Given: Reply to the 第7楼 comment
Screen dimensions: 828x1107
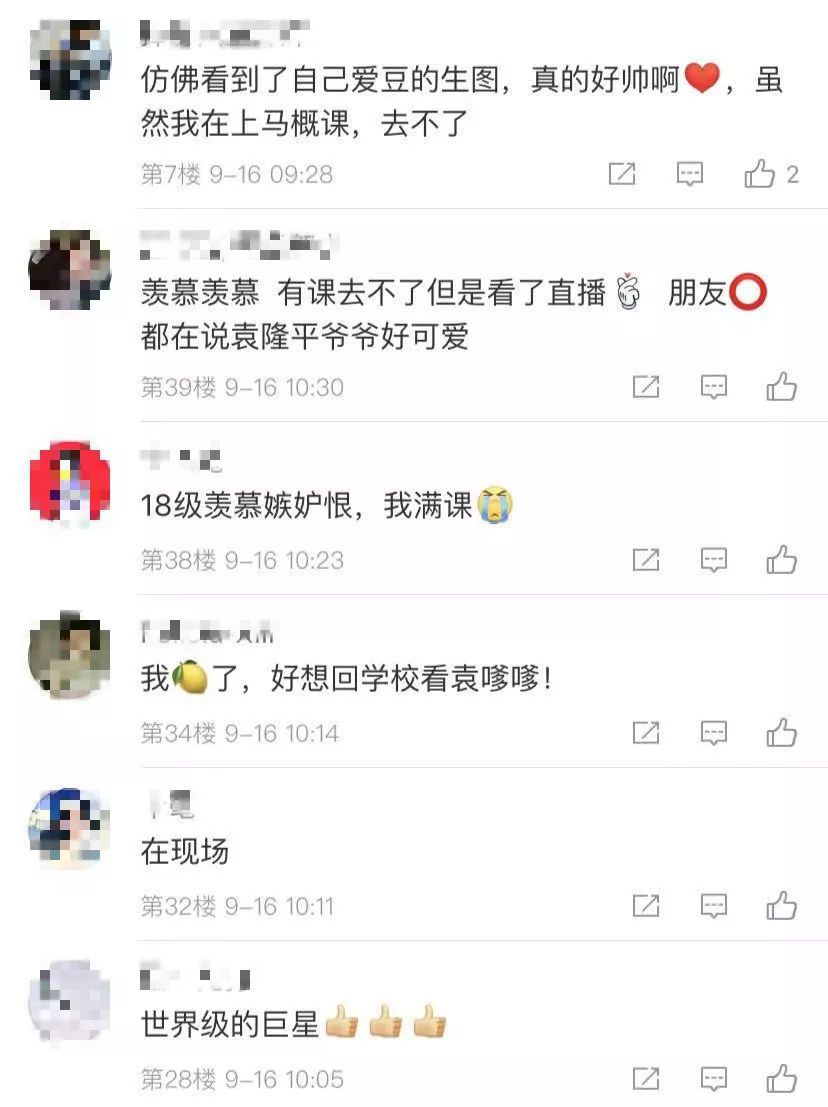Looking at the screenshot, I should click(690, 175).
